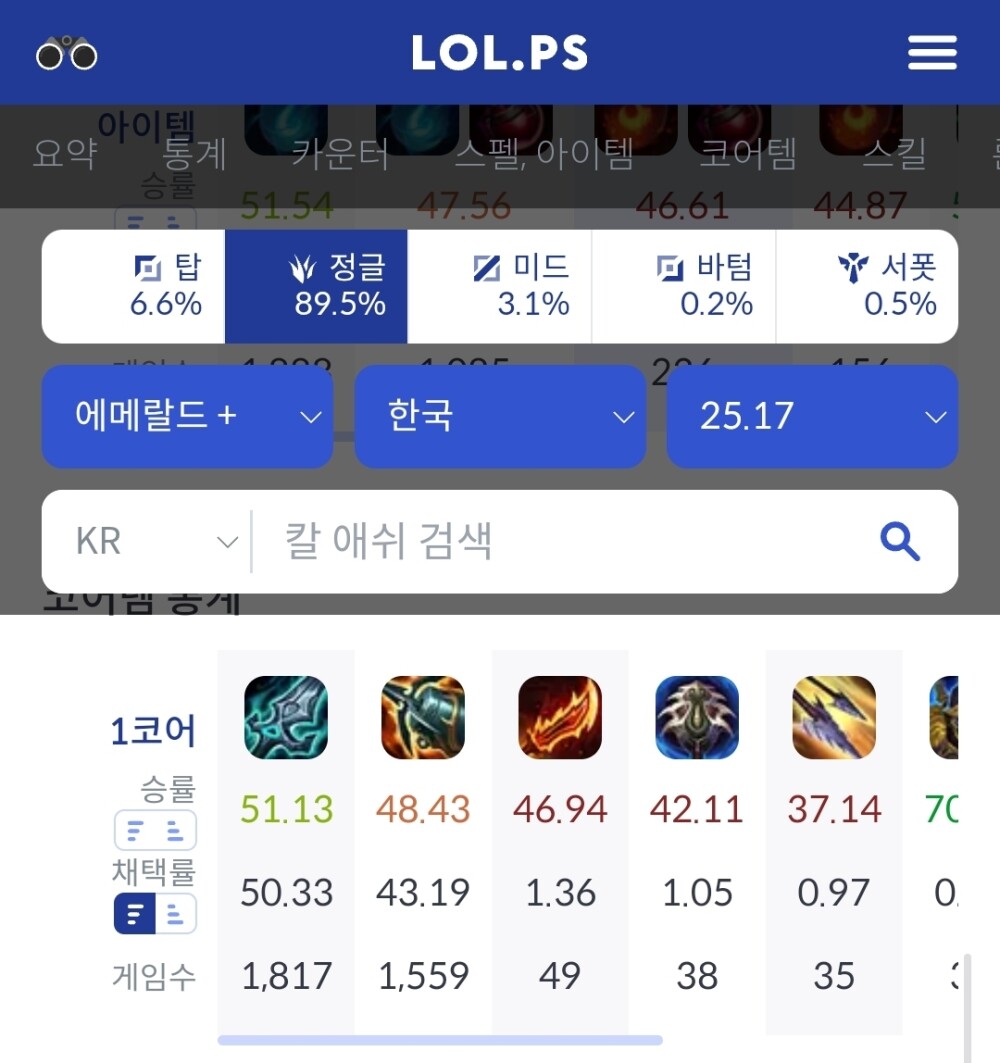Select the 탑 lane 6.6%

point(134,286)
